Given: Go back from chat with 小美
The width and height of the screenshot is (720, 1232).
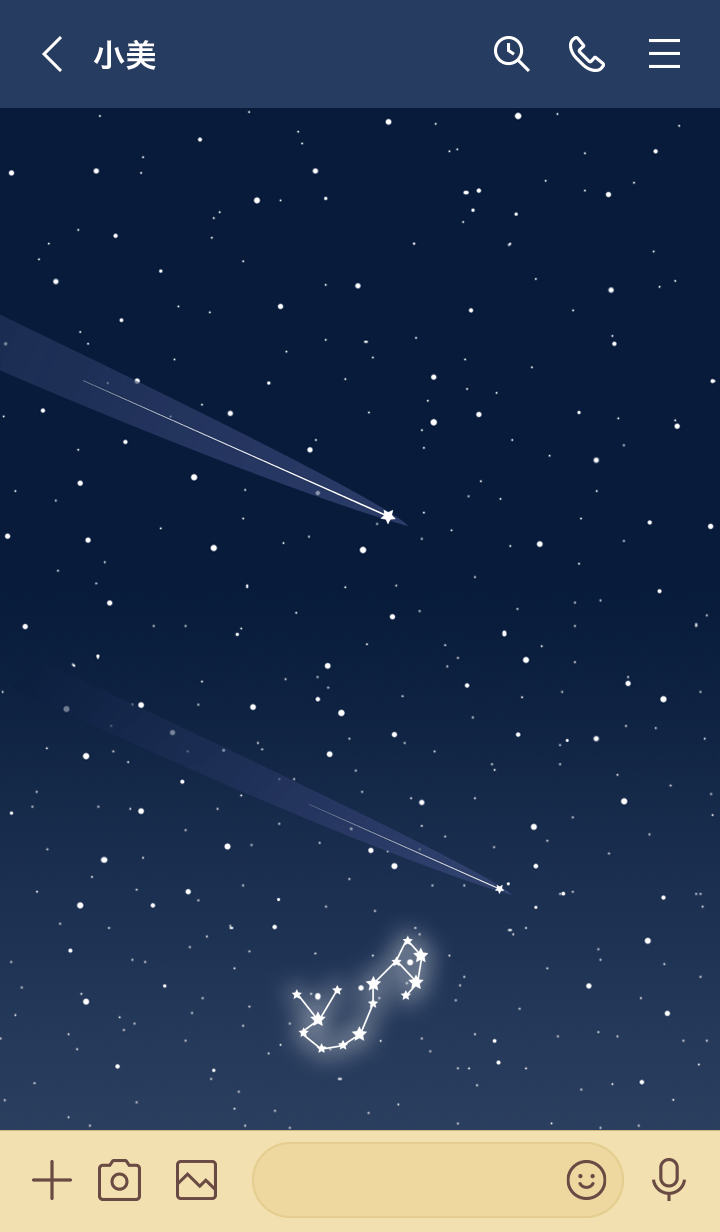Looking at the screenshot, I should click(52, 54).
